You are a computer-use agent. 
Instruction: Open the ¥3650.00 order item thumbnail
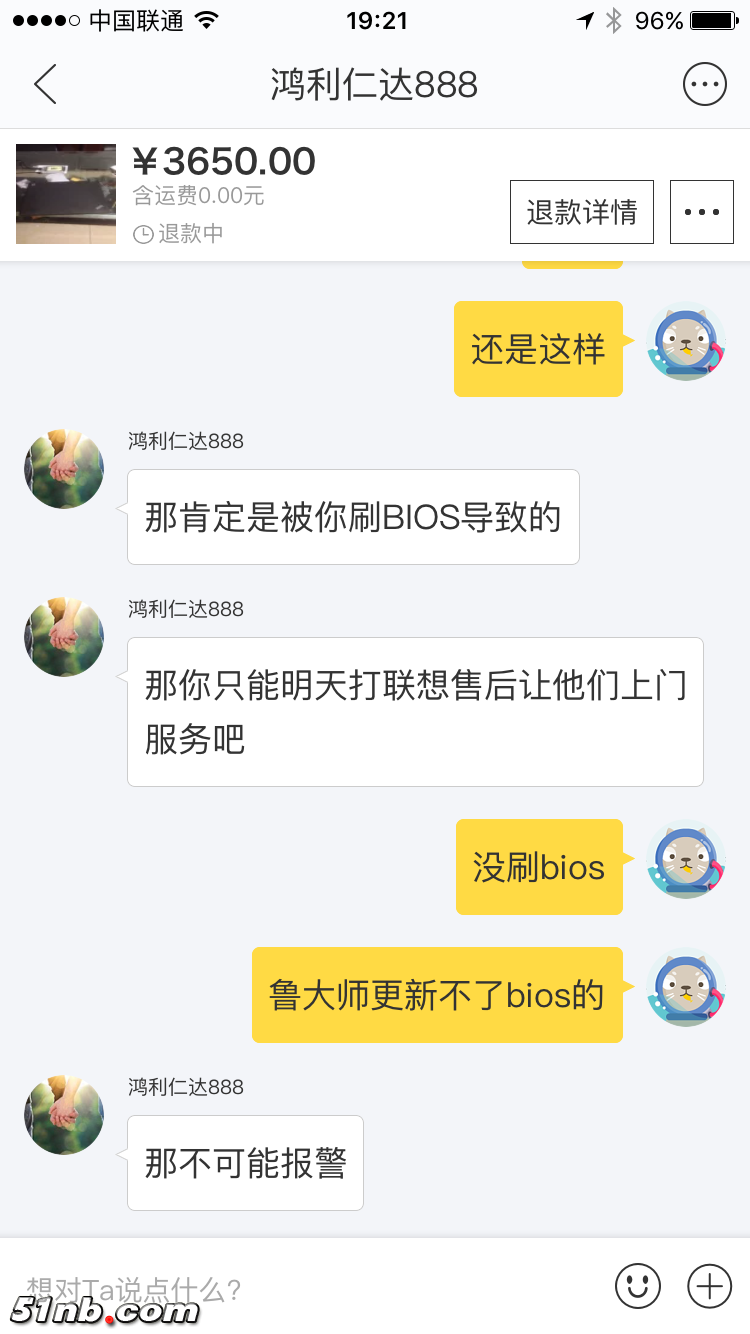[66, 194]
